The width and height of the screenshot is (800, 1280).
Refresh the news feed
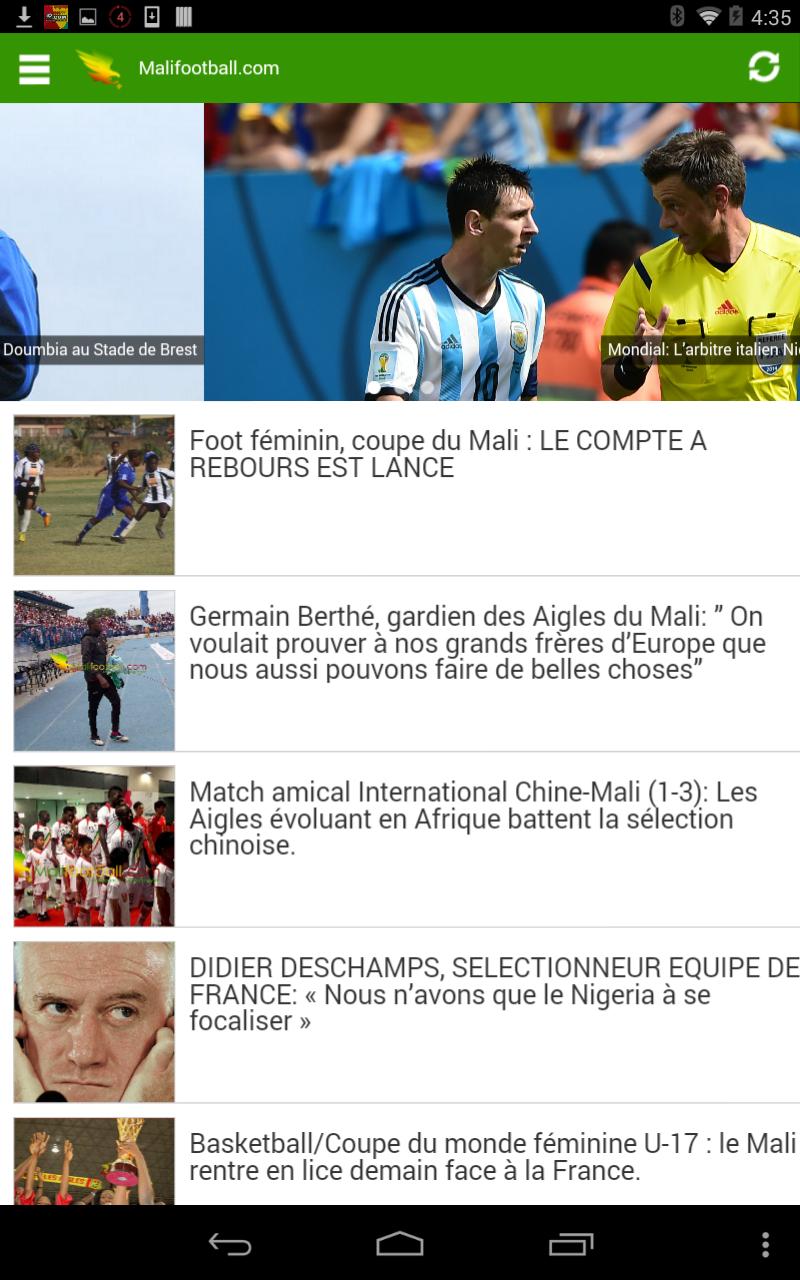pos(764,67)
